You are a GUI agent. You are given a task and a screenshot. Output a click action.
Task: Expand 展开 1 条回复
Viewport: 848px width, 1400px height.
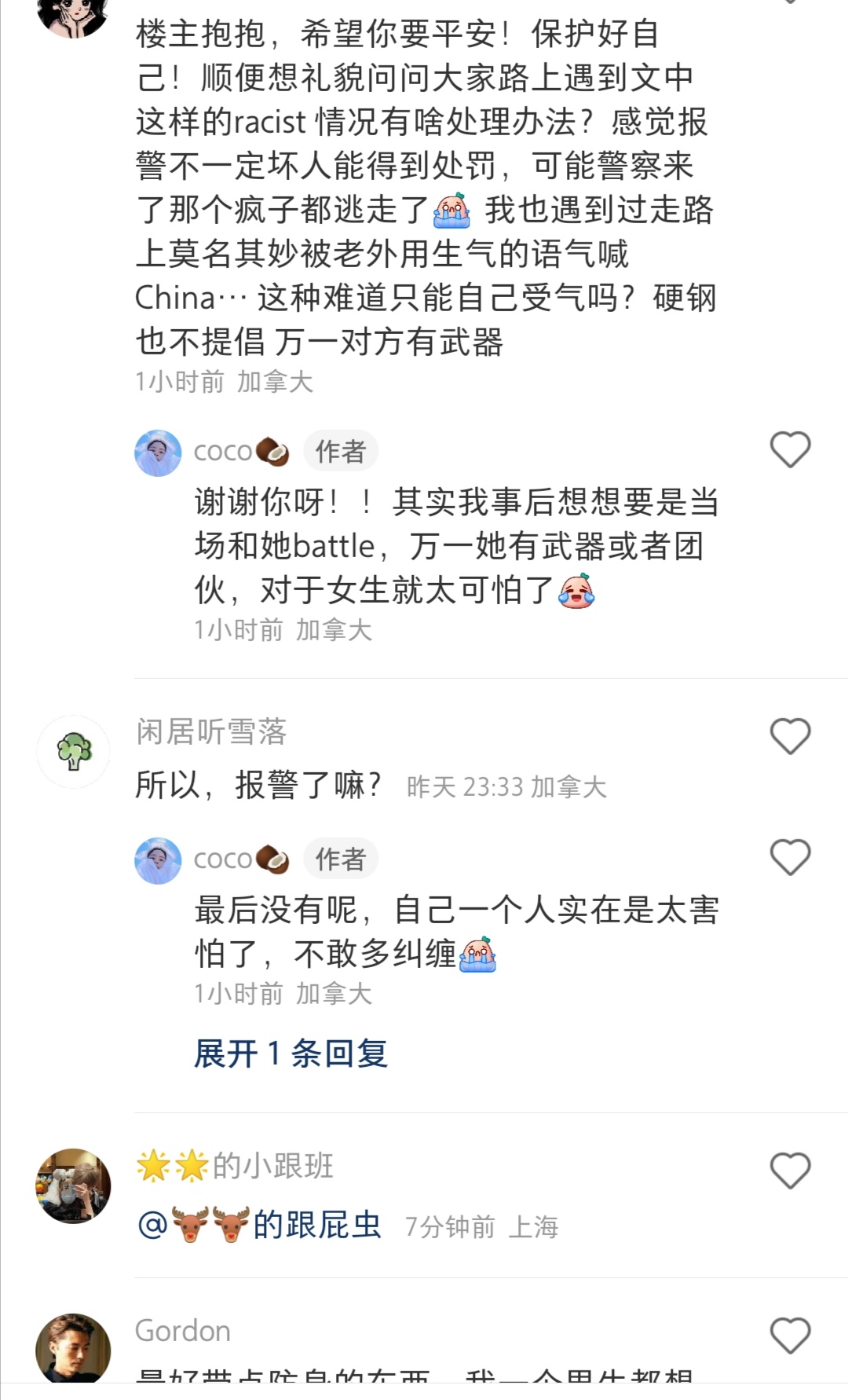tap(291, 1054)
